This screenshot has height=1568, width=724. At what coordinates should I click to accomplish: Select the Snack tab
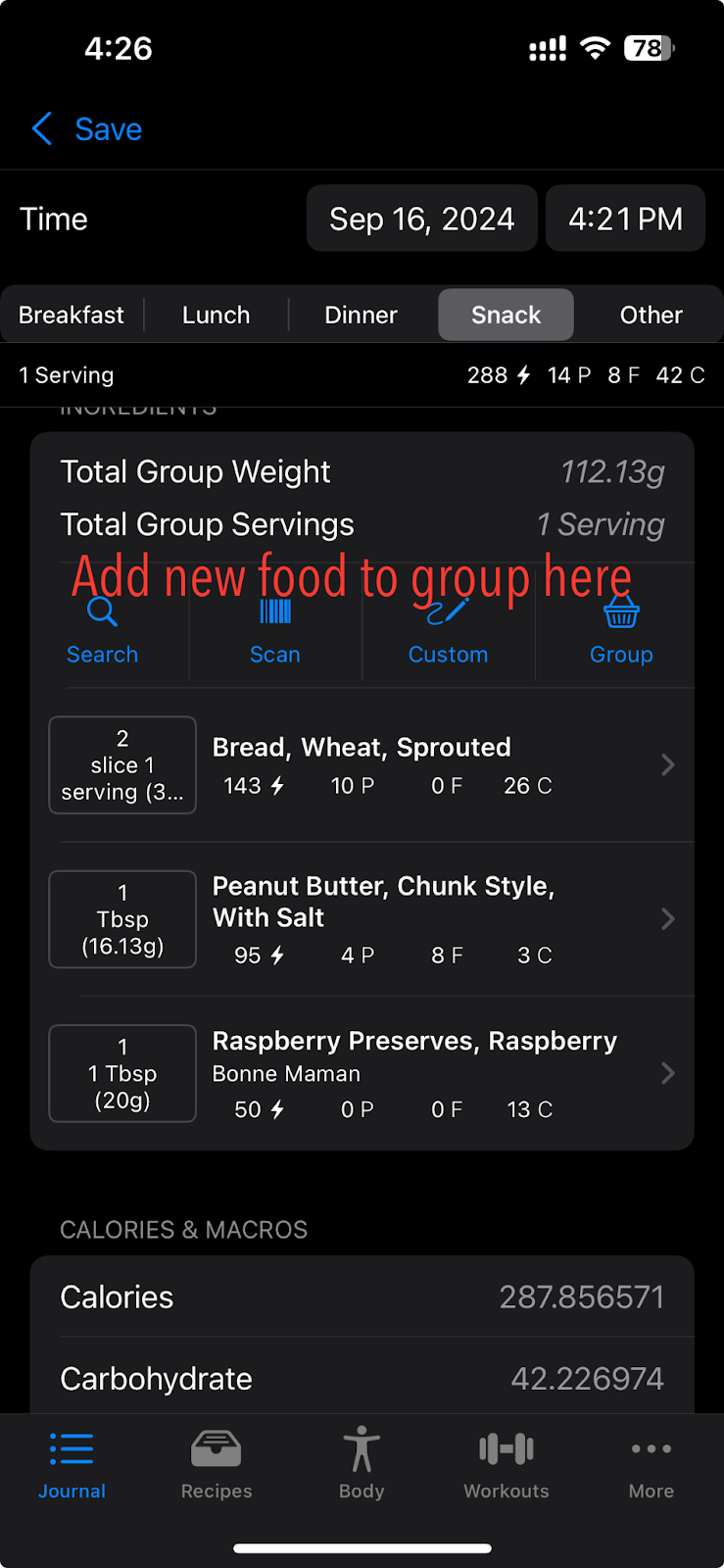pyautogui.click(x=507, y=315)
